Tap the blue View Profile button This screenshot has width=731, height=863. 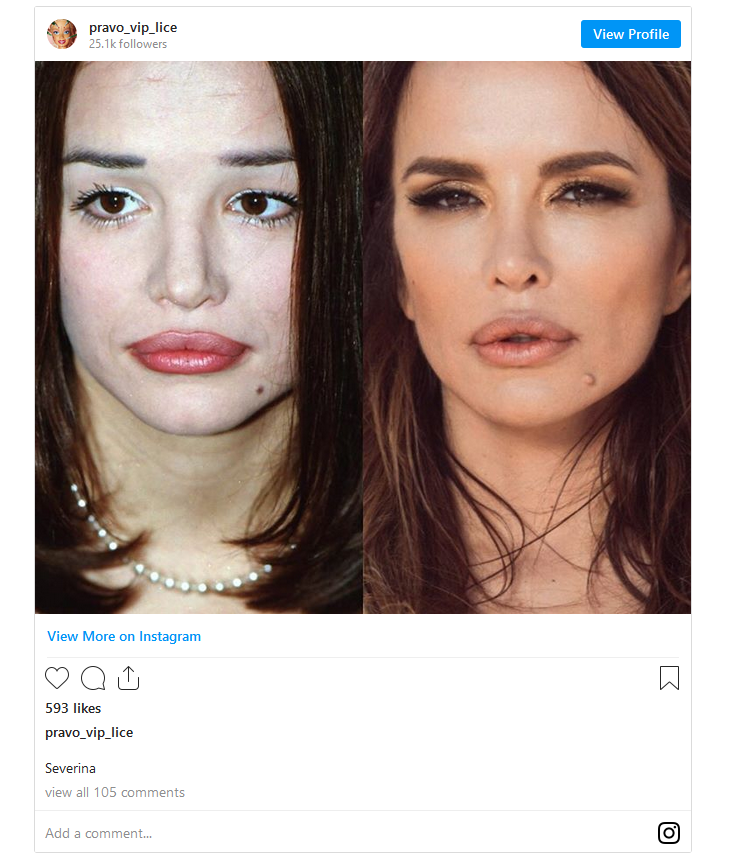click(630, 34)
